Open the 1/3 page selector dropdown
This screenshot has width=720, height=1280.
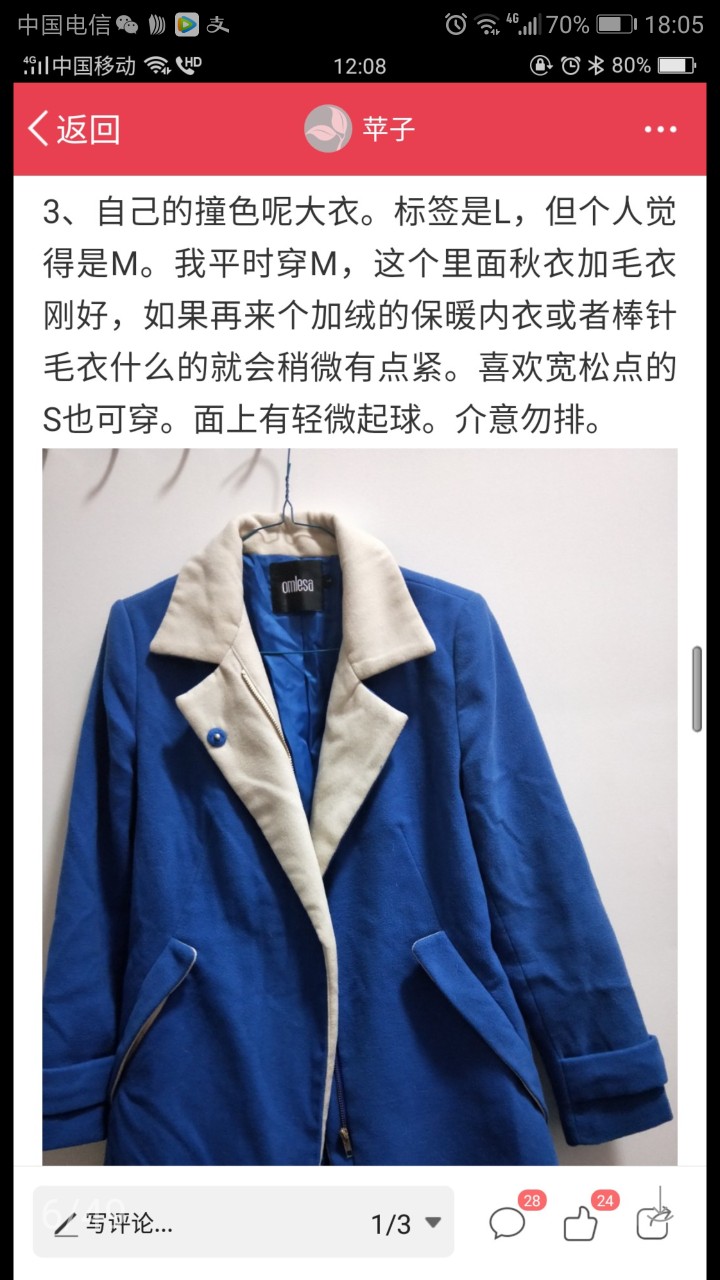click(406, 1222)
